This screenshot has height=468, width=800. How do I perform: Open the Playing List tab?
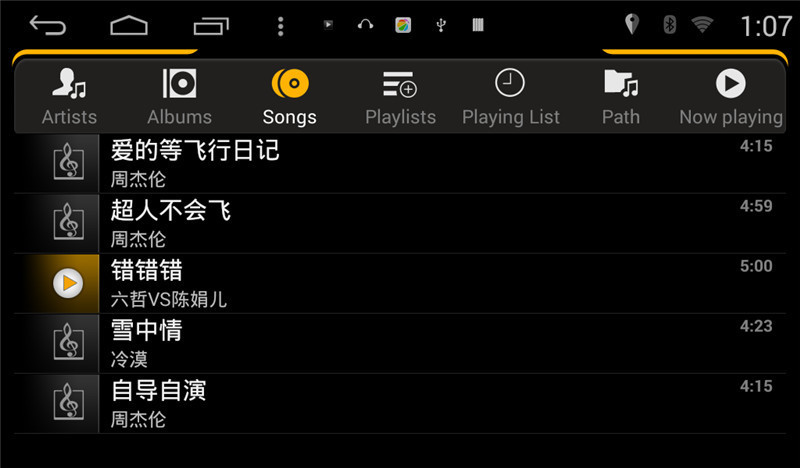[x=510, y=98]
